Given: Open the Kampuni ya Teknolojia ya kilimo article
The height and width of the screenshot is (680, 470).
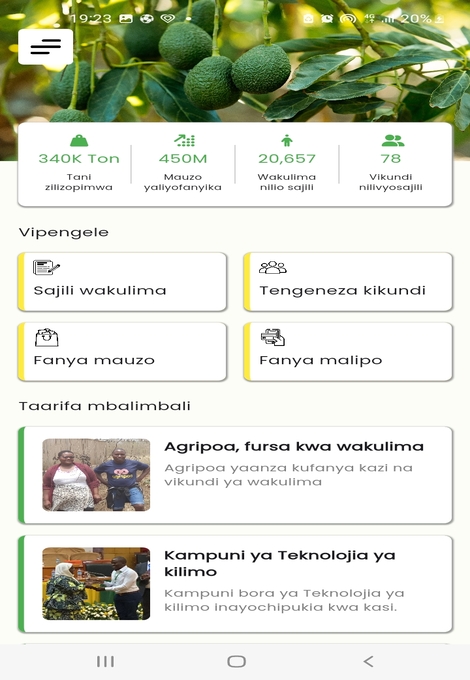Looking at the screenshot, I should point(235,584).
